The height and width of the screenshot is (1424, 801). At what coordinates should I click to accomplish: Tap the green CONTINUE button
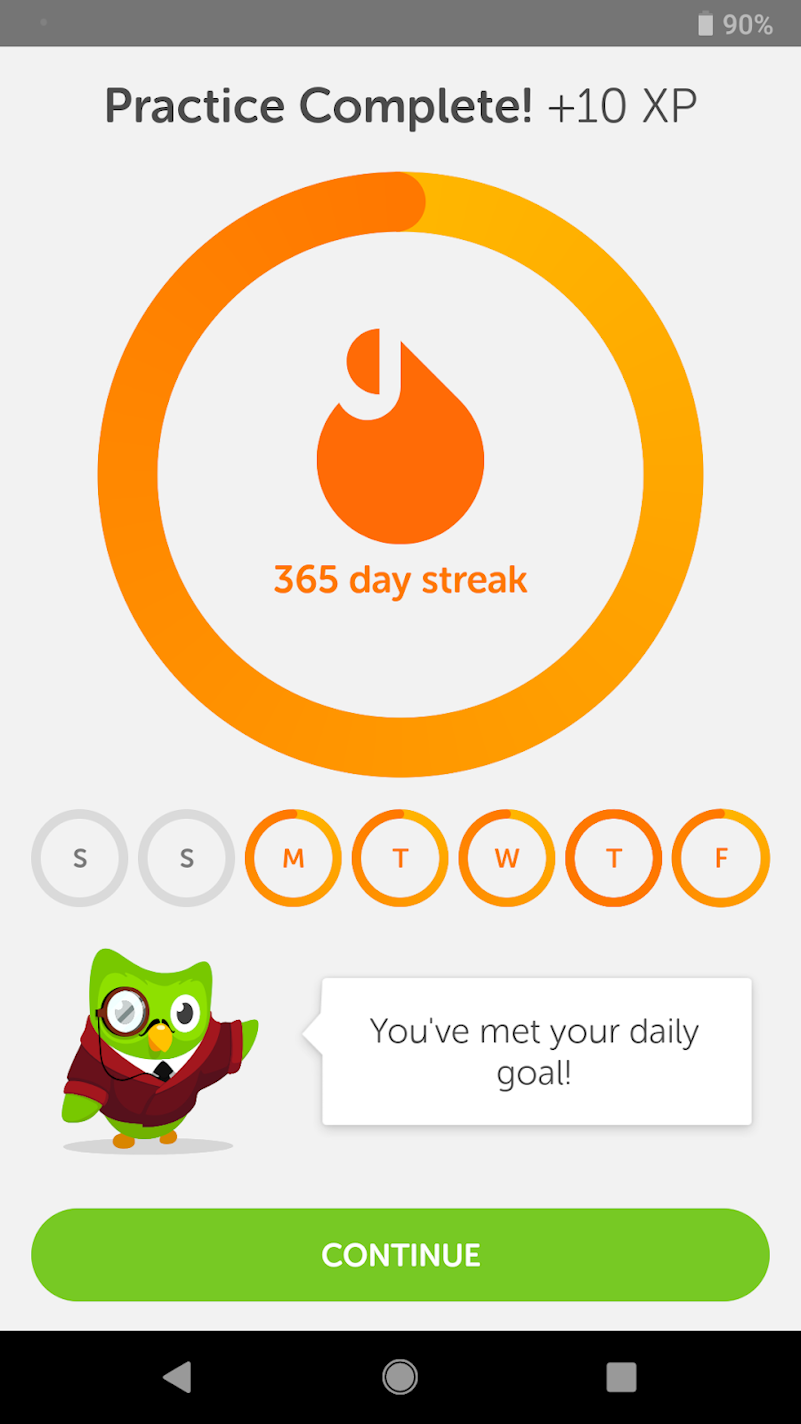pyautogui.click(x=400, y=1254)
